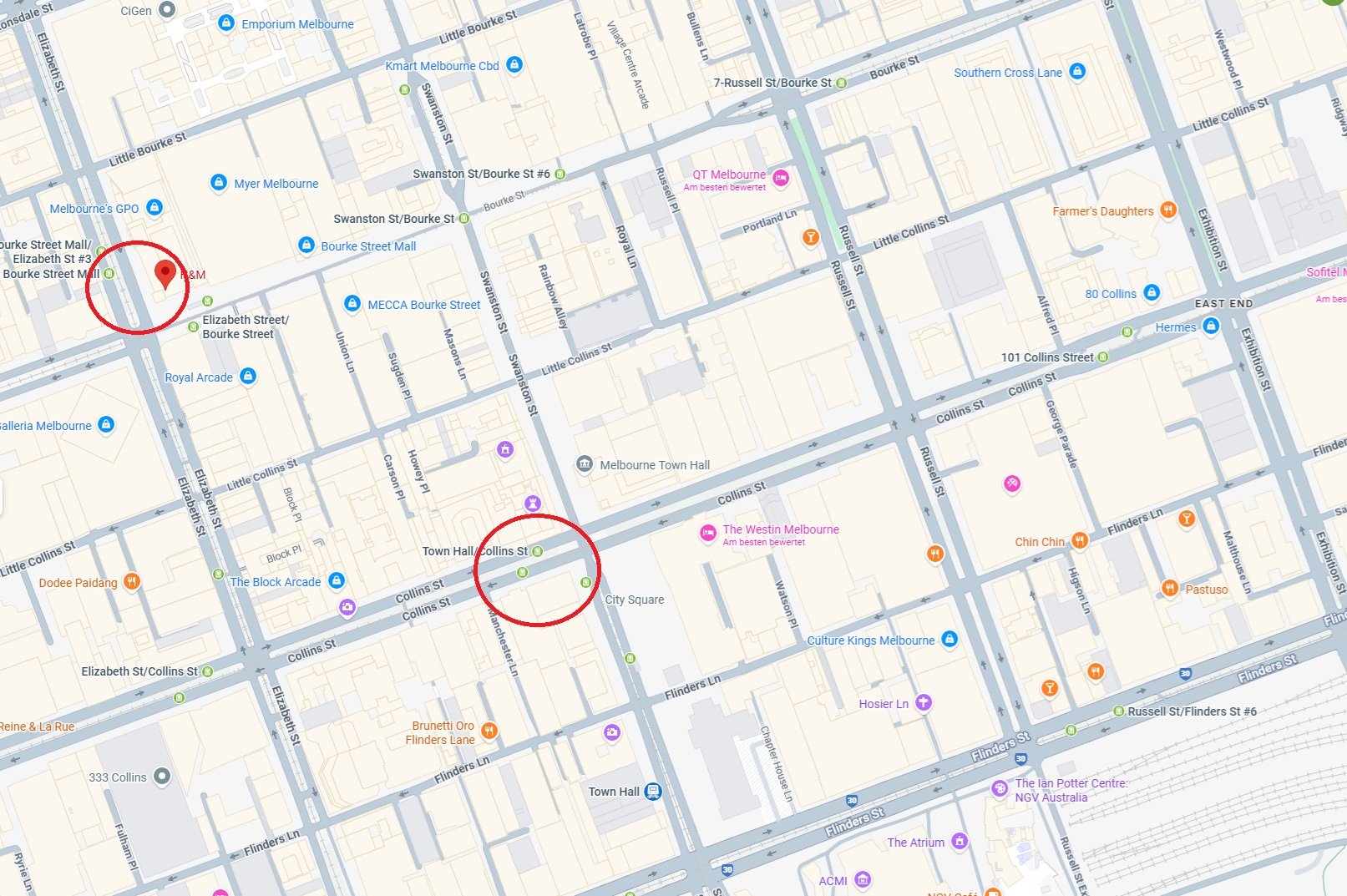Select the 80 Collins shopping pin

tap(1152, 292)
